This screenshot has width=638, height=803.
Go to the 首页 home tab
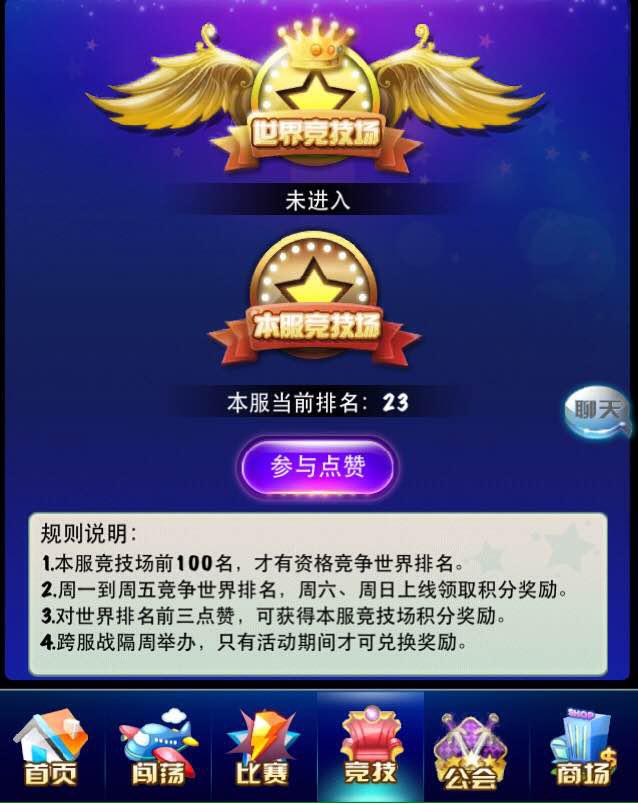pyautogui.click(x=50, y=747)
